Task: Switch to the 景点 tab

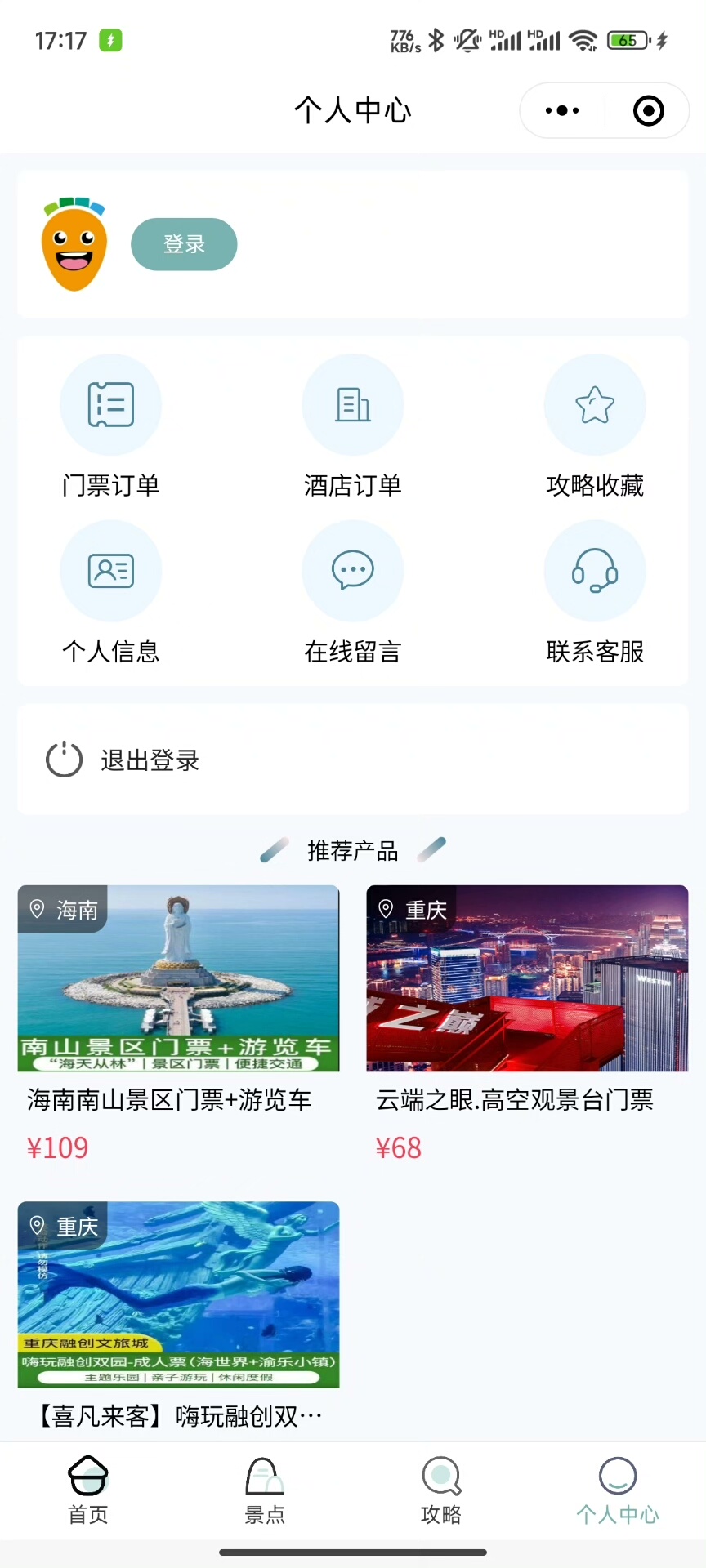Action: [265, 1490]
